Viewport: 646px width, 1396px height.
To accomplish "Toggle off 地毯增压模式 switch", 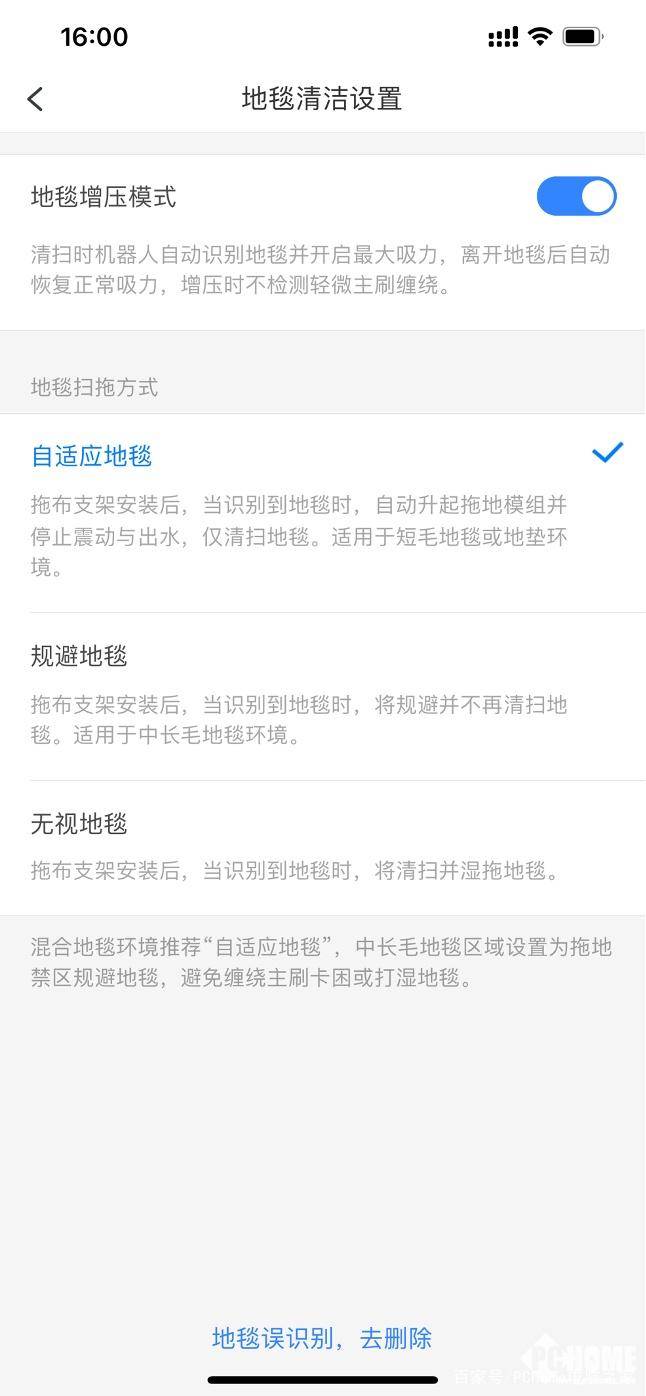I will [576, 197].
